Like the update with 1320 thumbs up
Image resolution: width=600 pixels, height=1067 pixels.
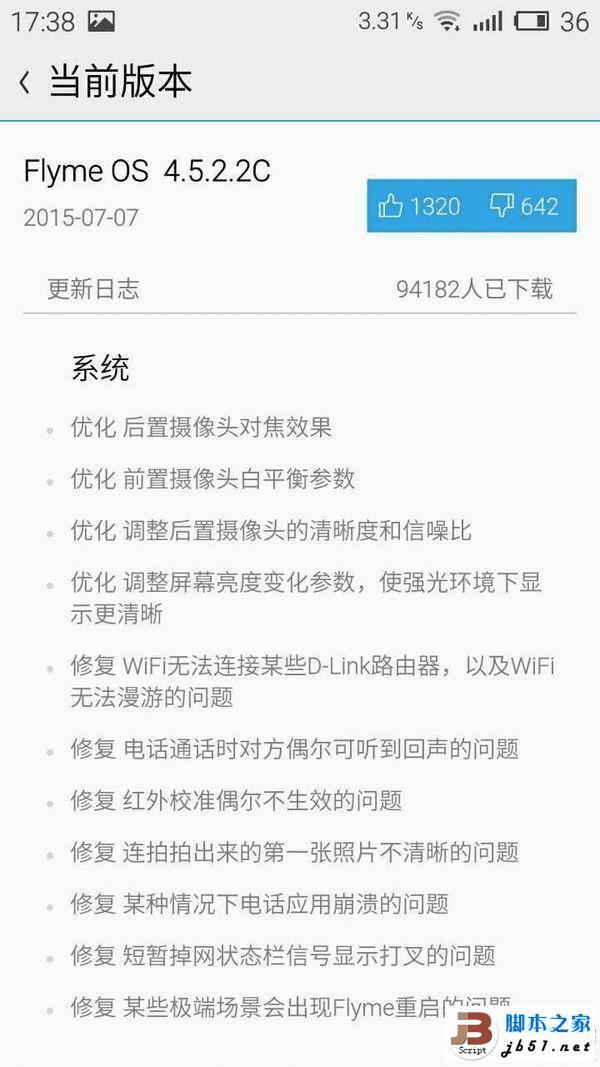[418, 206]
